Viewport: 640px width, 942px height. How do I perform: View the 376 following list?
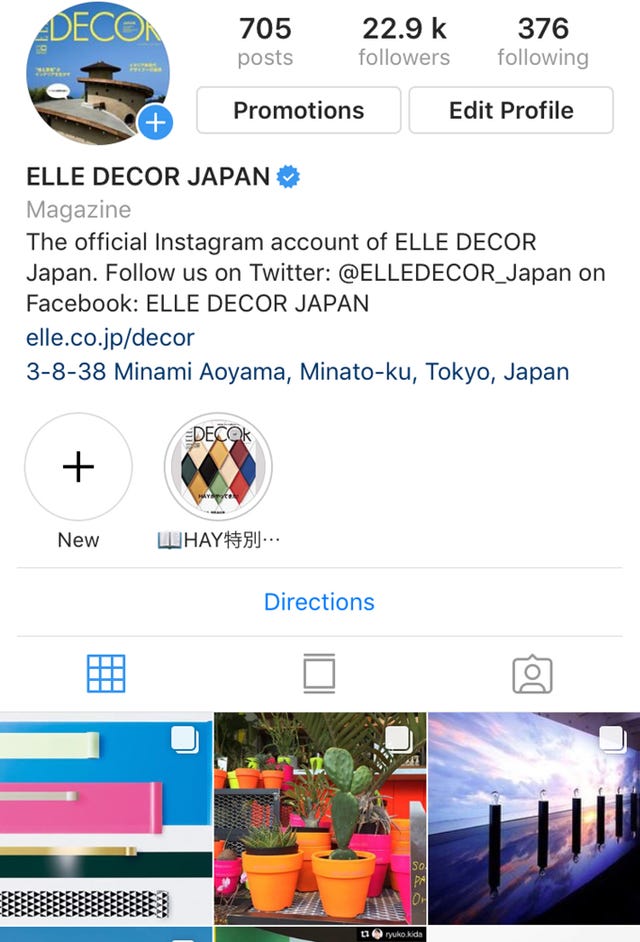pyautogui.click(x=543, y=40)
